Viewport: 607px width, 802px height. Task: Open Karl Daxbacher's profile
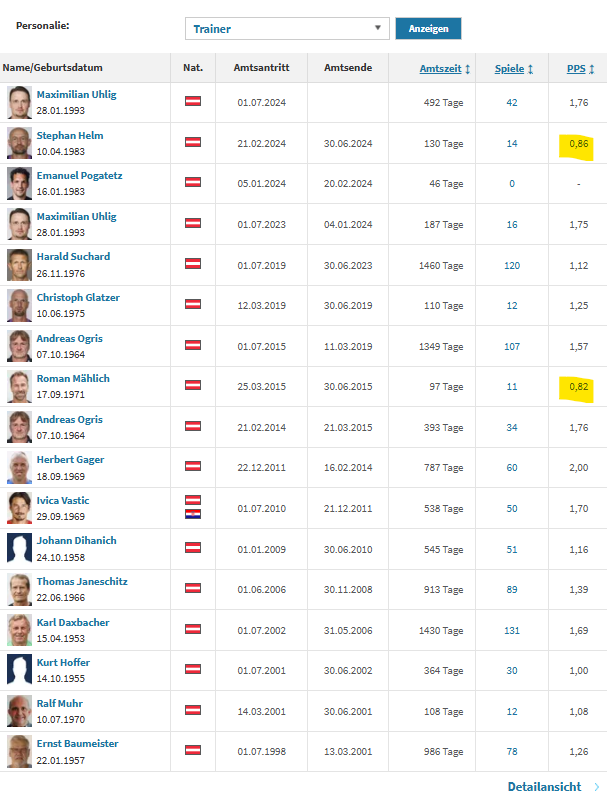click(x=73, y=622)
